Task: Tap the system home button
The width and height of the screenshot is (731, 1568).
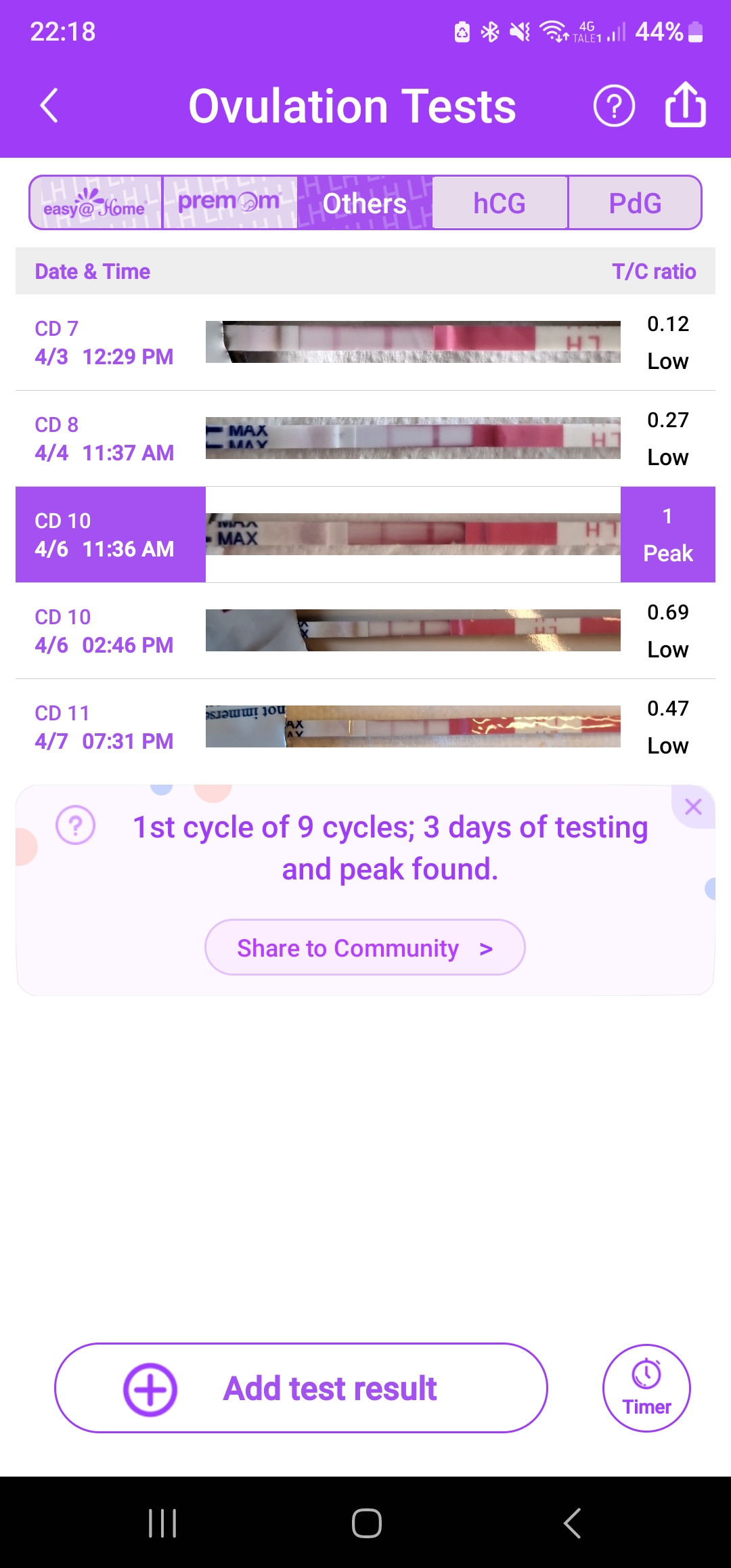Action: [x=366, y=1523]
